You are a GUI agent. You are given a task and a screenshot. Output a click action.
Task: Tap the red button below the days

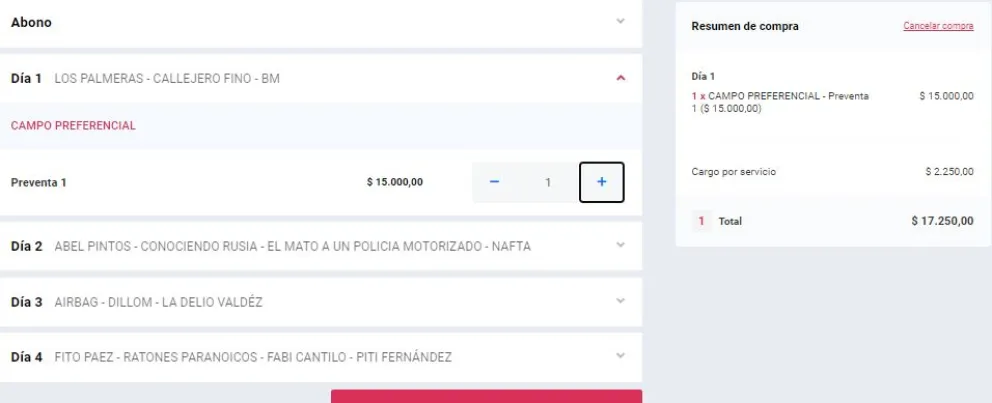(x=486, y=397)
